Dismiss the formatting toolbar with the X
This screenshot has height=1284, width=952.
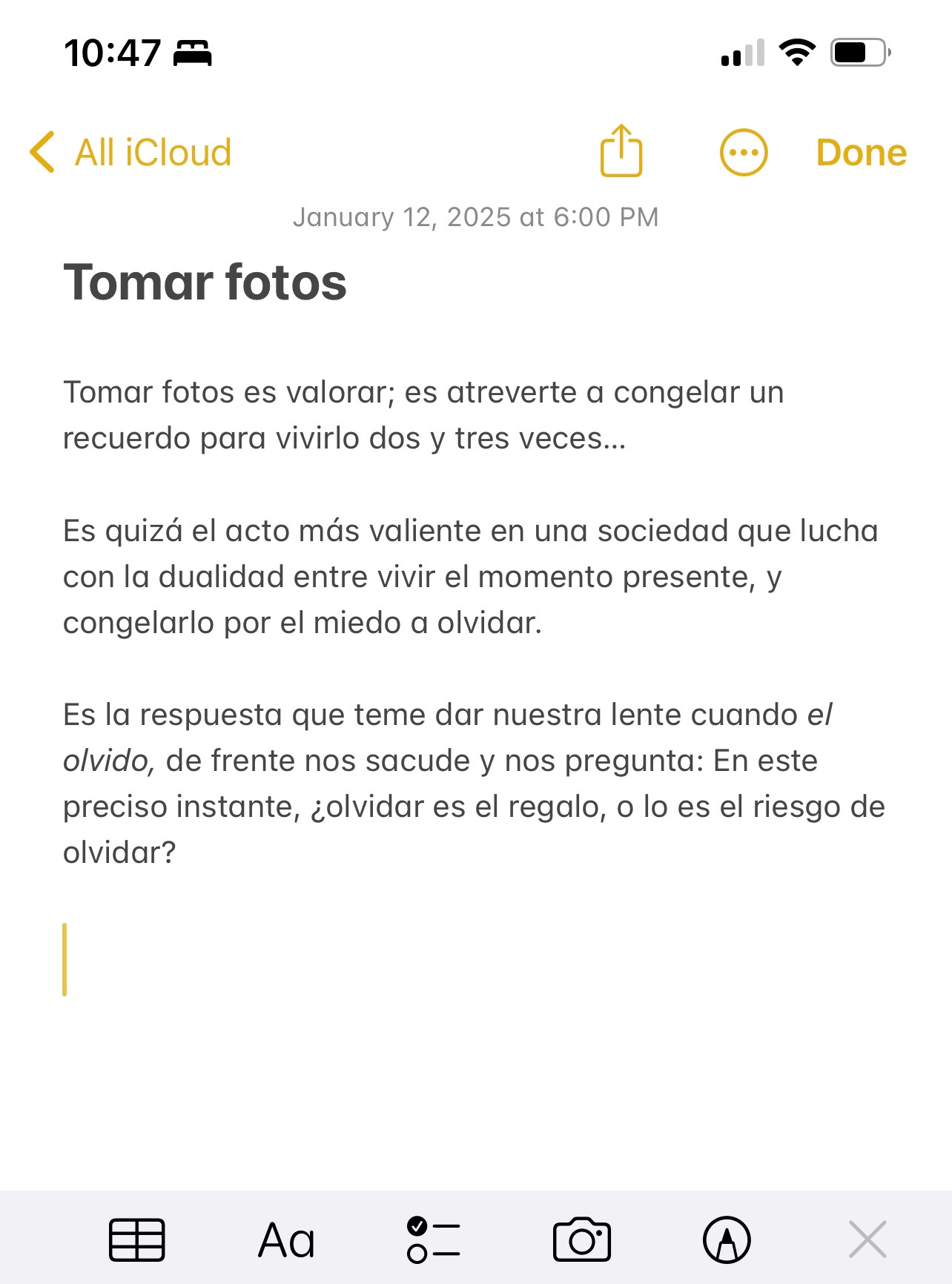tap(867, 1240)
